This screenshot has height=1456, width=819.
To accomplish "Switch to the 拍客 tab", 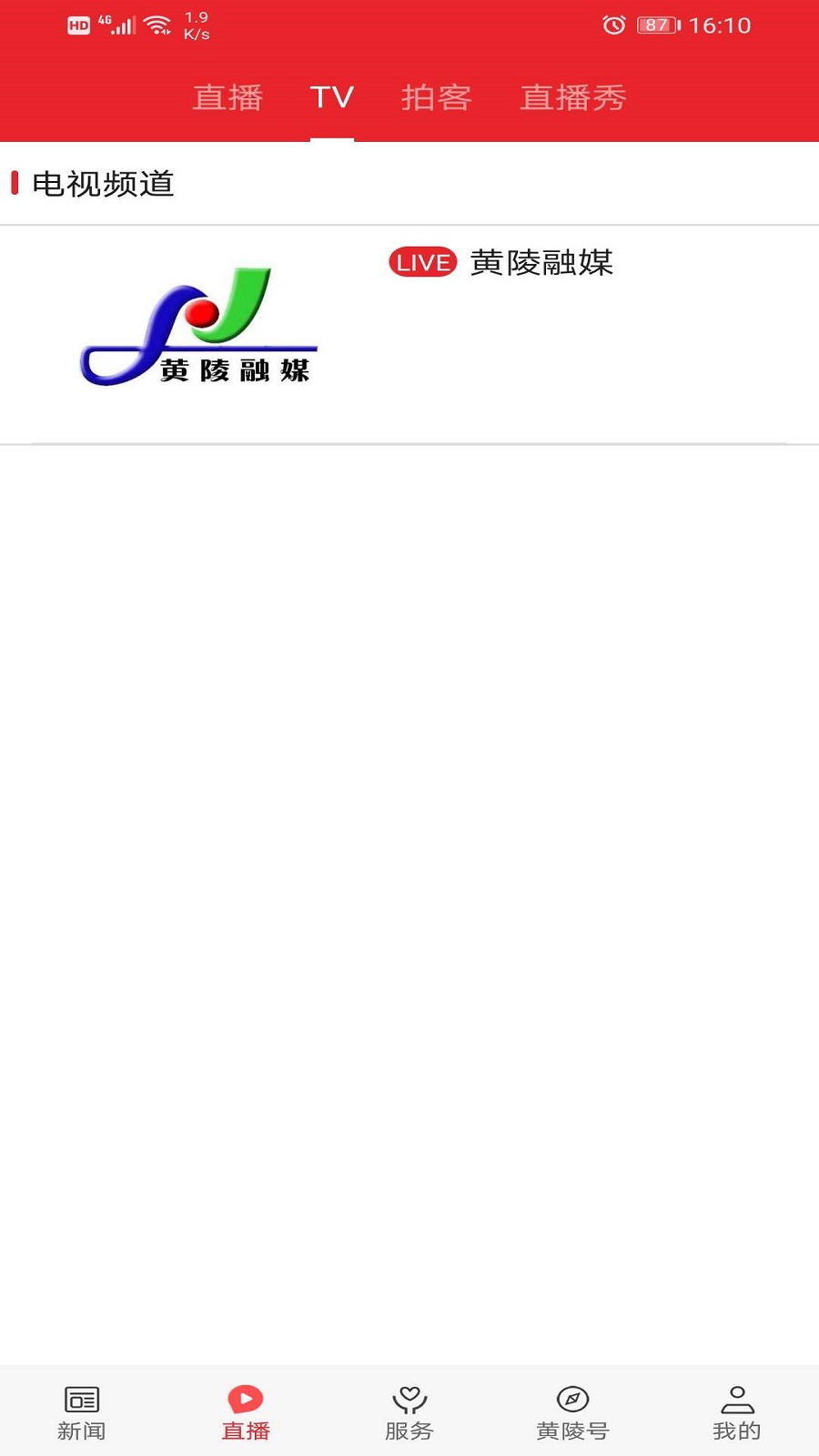I will [x=436, y=97].
